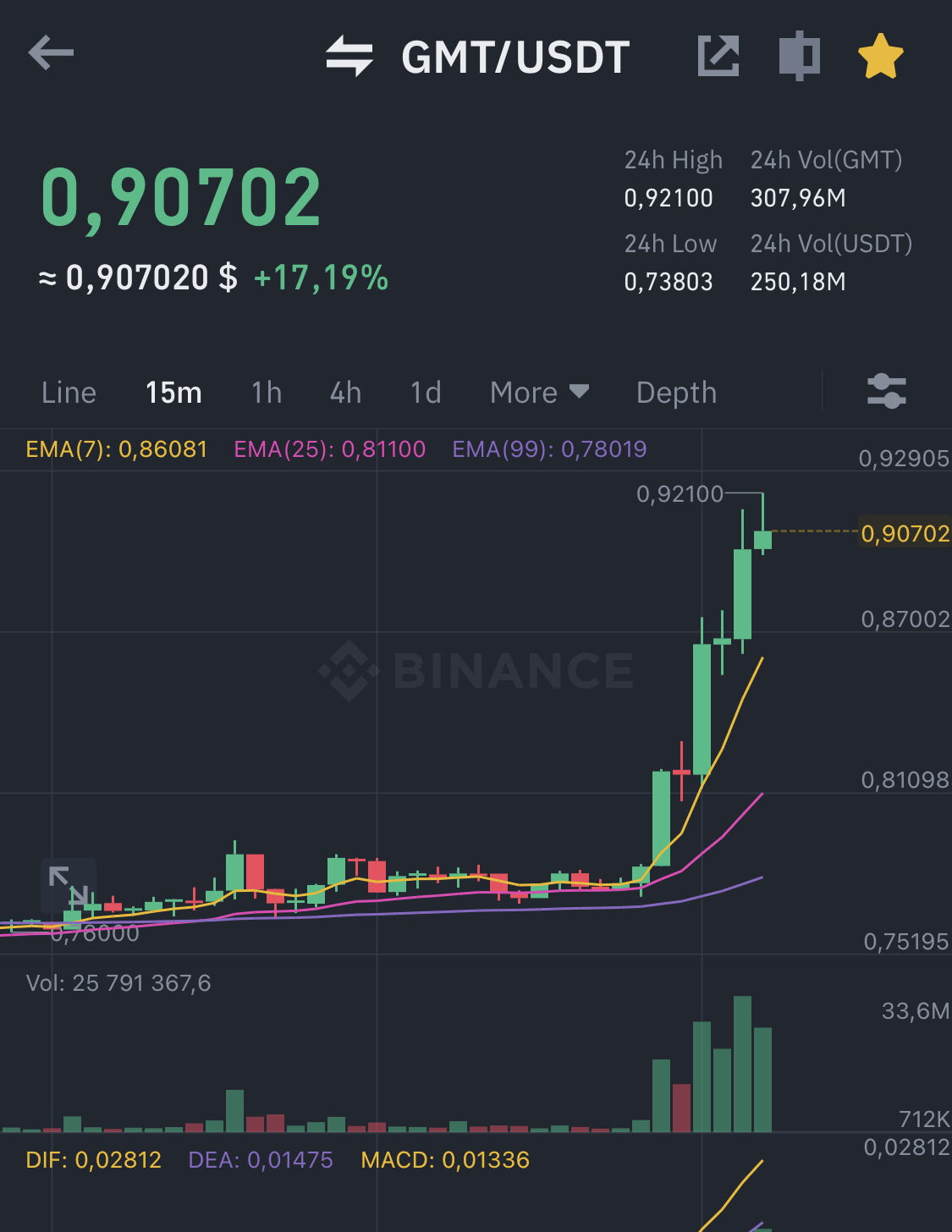The height and width of the screenshot is (1232, 952).
Task: Open the candlestick comparison icon
Action: tap(799, 56)
